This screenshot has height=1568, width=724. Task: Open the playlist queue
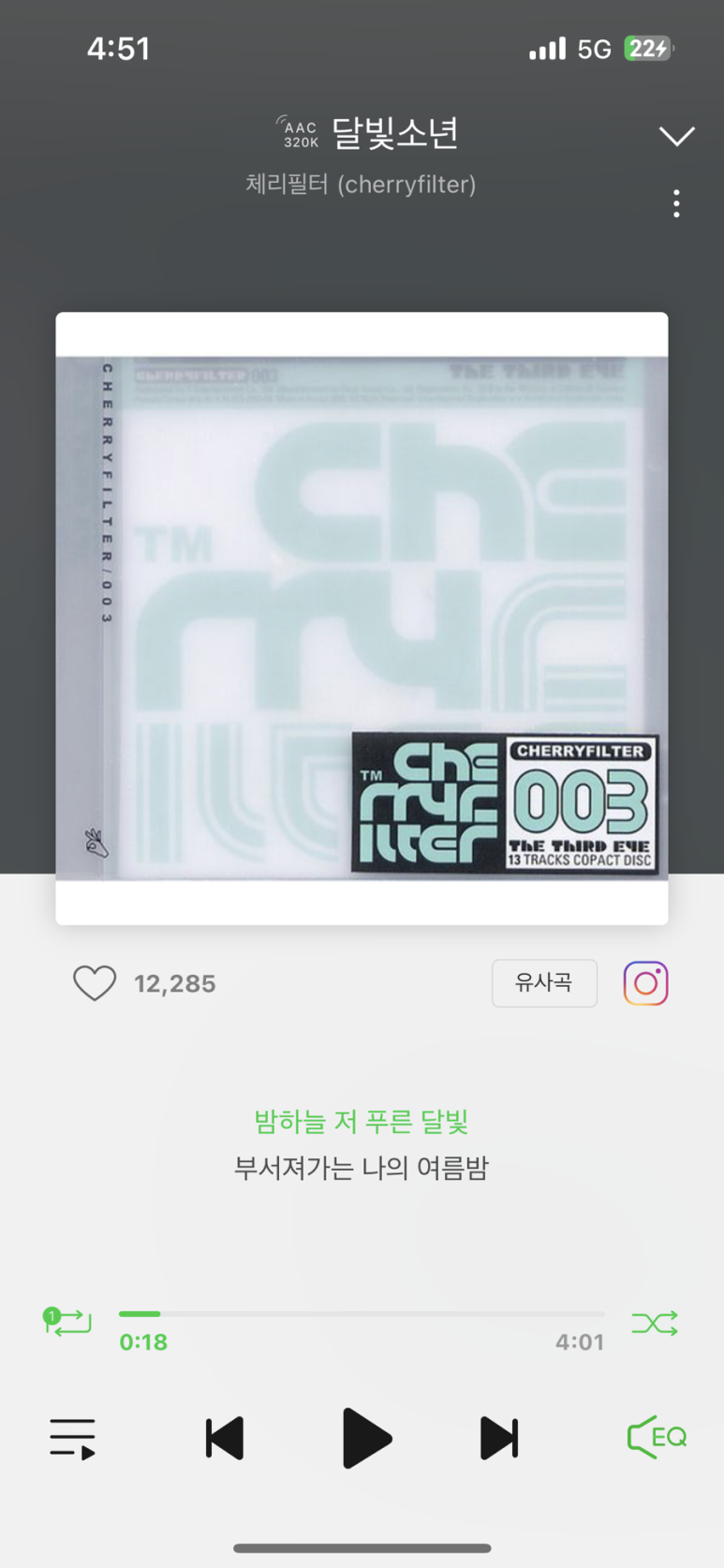click(73, 1438)
